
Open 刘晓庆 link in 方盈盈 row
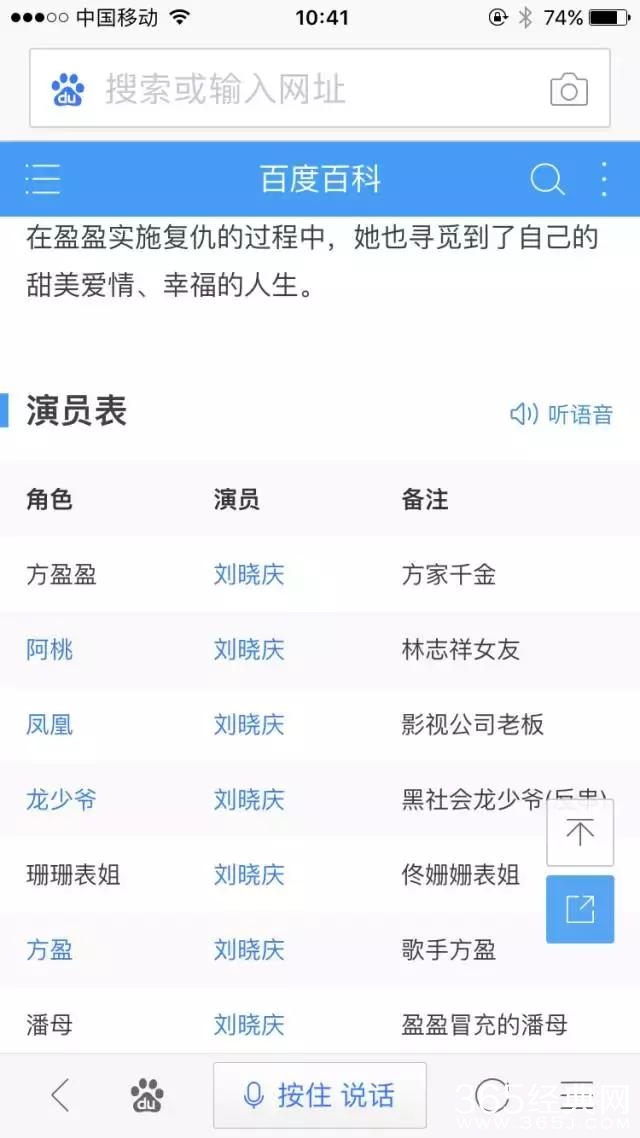click(x=249, y=575)
